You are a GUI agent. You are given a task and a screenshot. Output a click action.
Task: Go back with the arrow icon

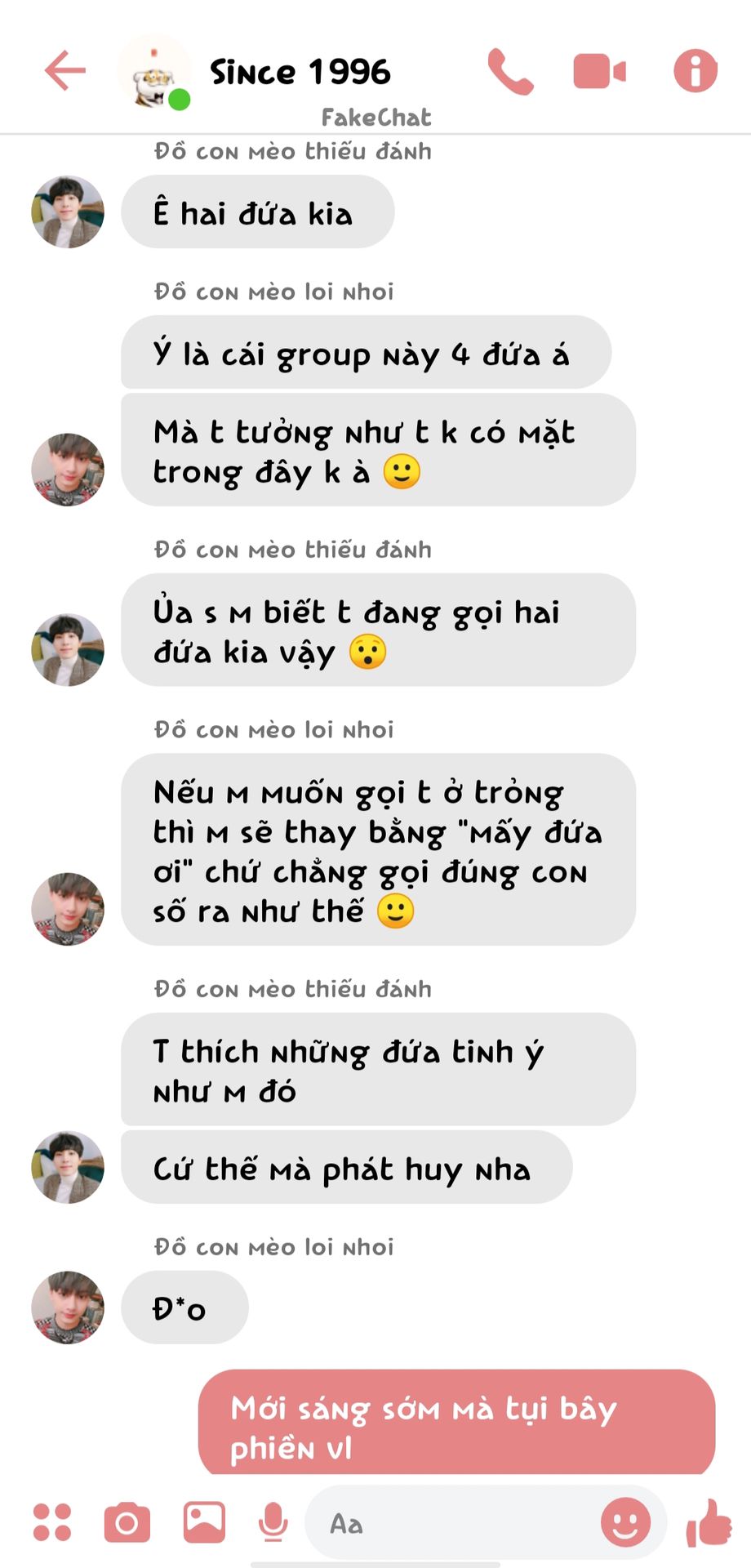[x=65, y=71]
